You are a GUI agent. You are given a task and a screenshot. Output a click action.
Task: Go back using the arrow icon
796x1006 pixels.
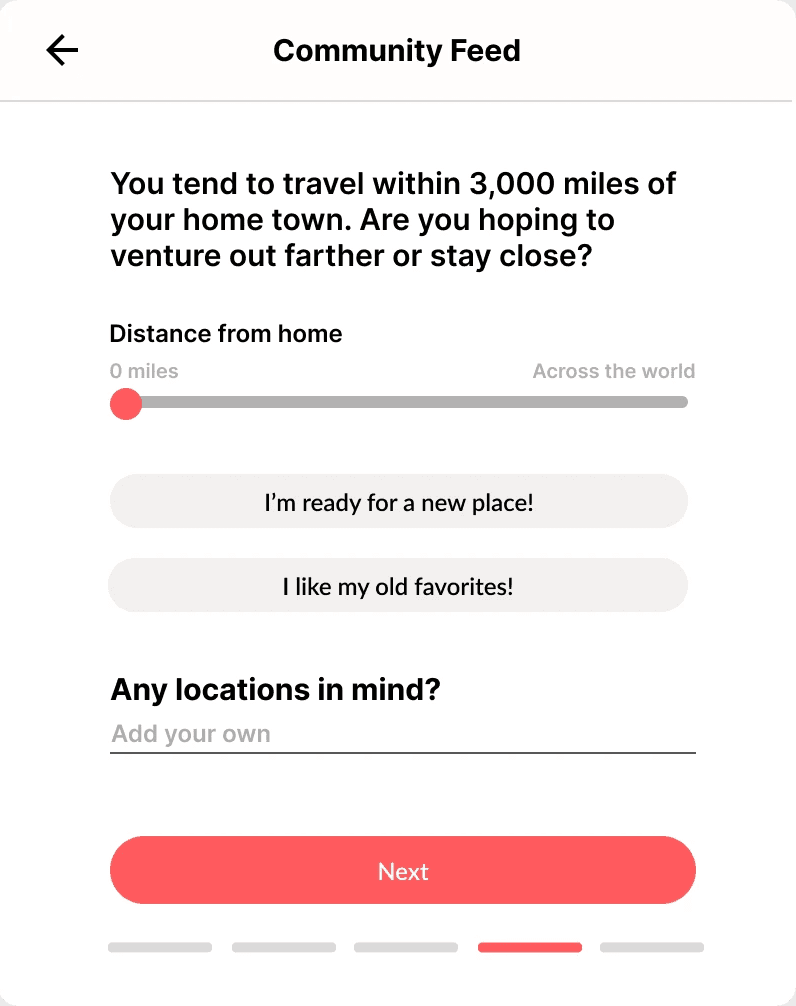(x=62, y=50)
